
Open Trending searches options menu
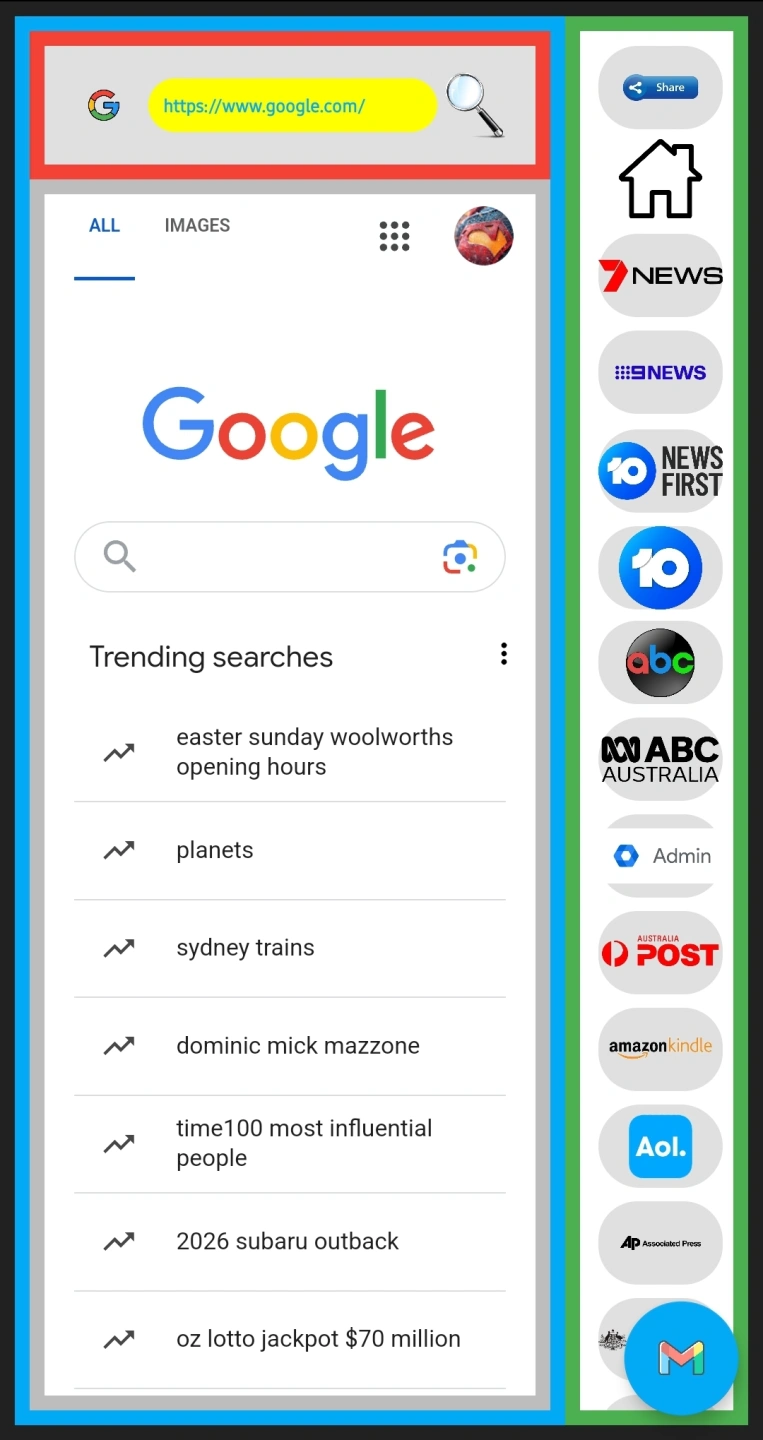pyautogui.click(x=503, y=654)
